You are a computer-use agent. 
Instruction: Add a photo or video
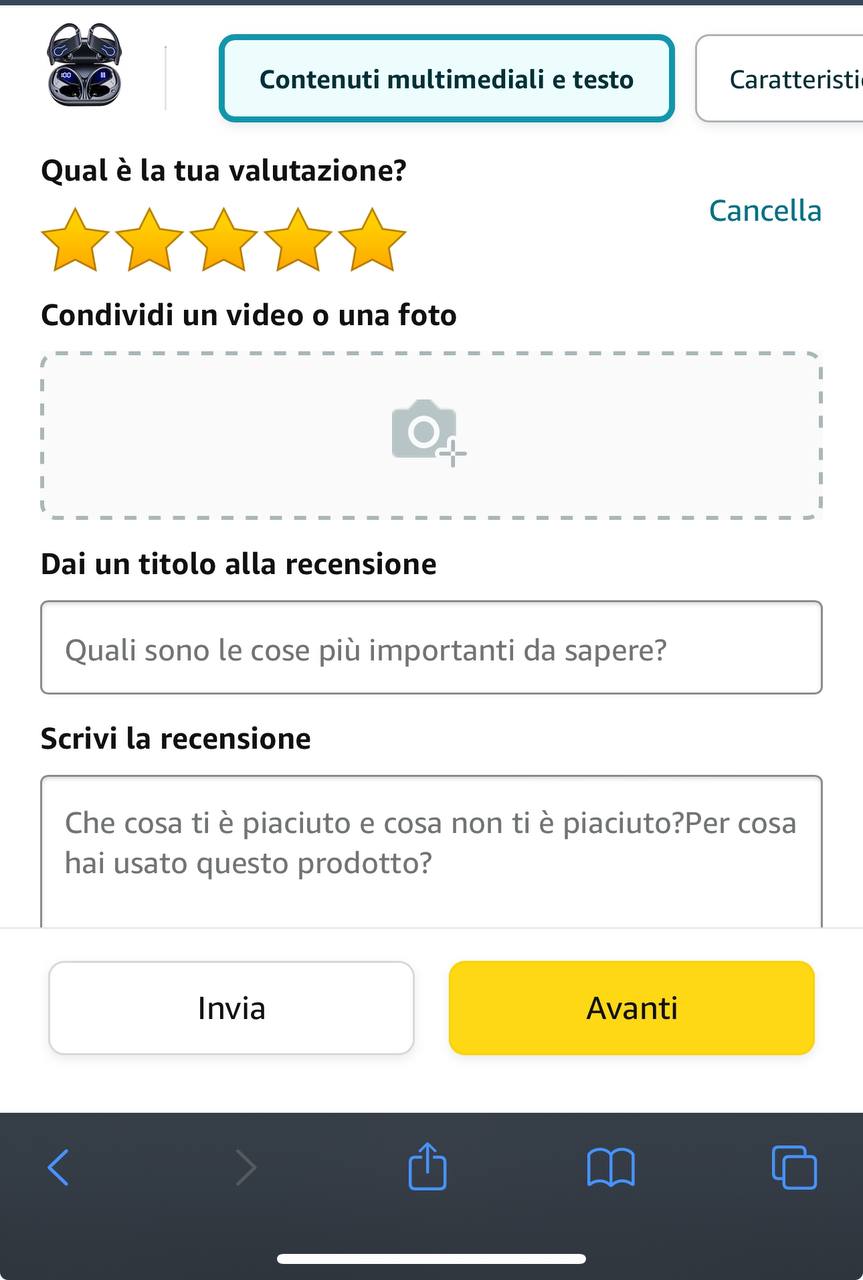(x=430, y=435)
